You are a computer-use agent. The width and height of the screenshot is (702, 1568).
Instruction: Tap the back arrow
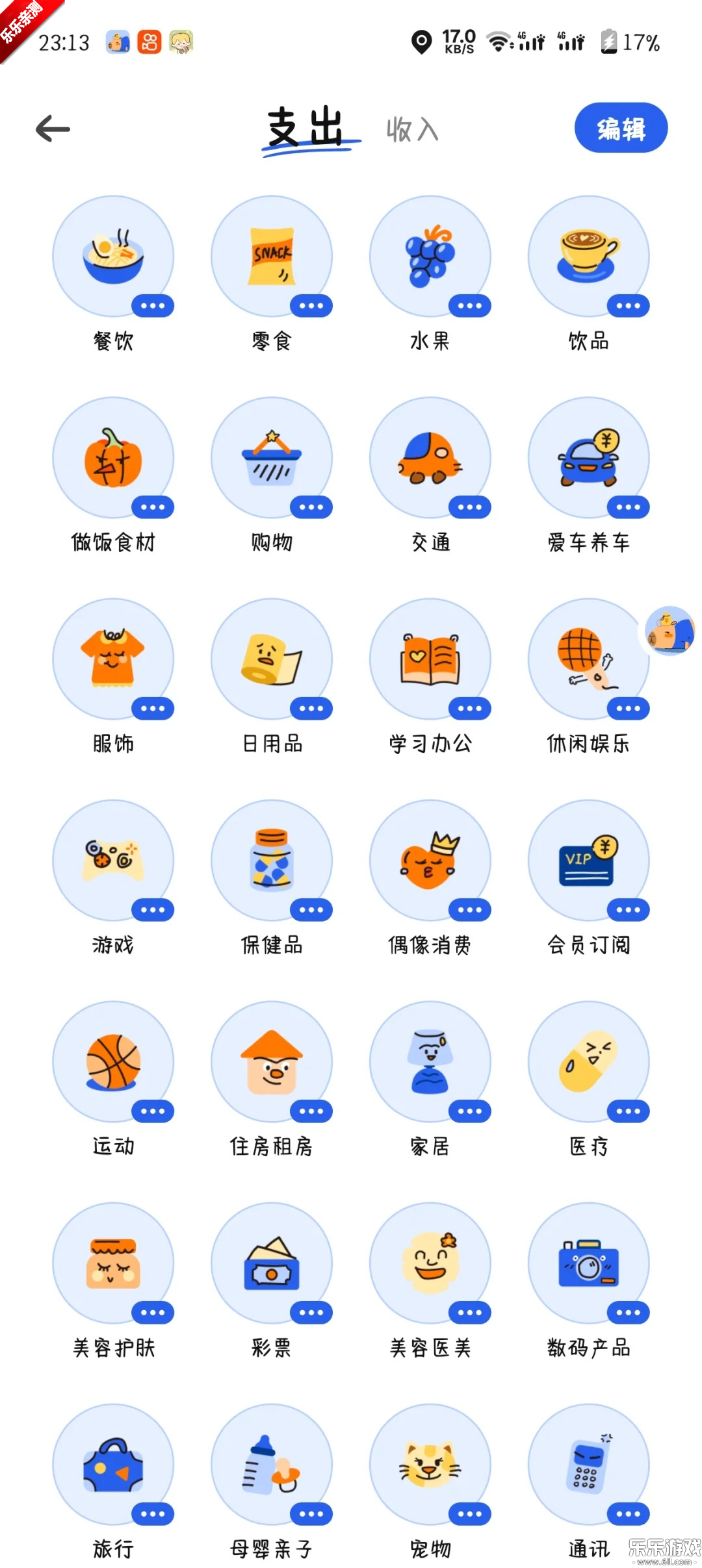point(51,129)
